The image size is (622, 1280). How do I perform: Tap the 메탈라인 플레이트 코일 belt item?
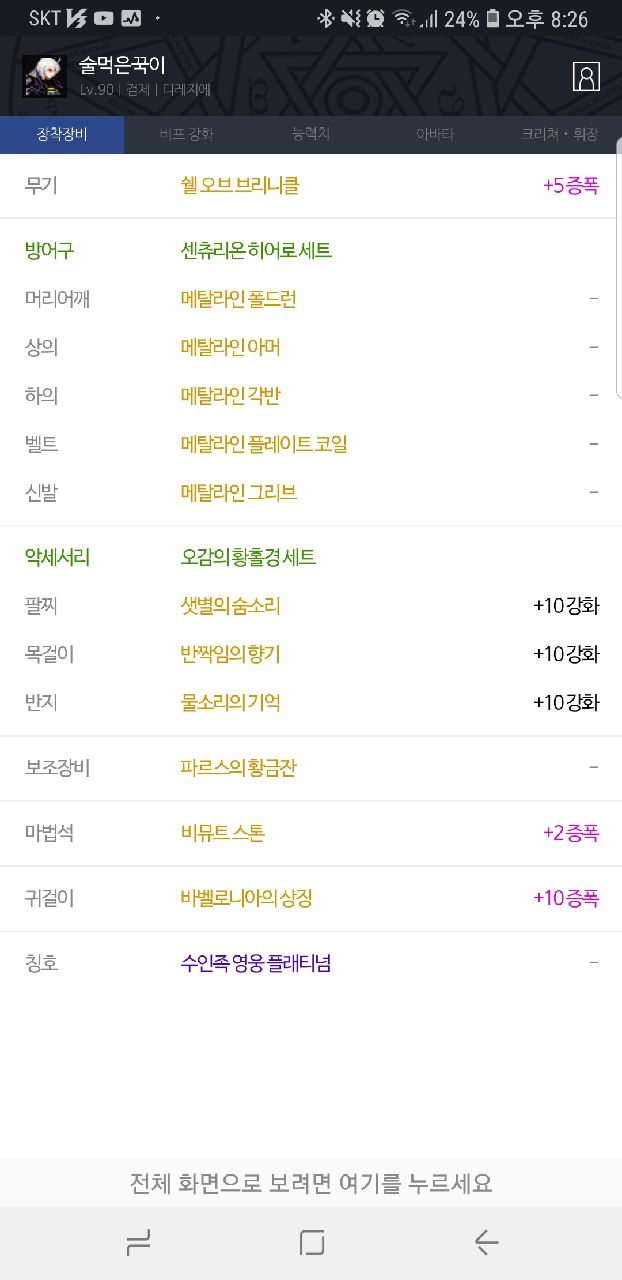coord(264,443)
